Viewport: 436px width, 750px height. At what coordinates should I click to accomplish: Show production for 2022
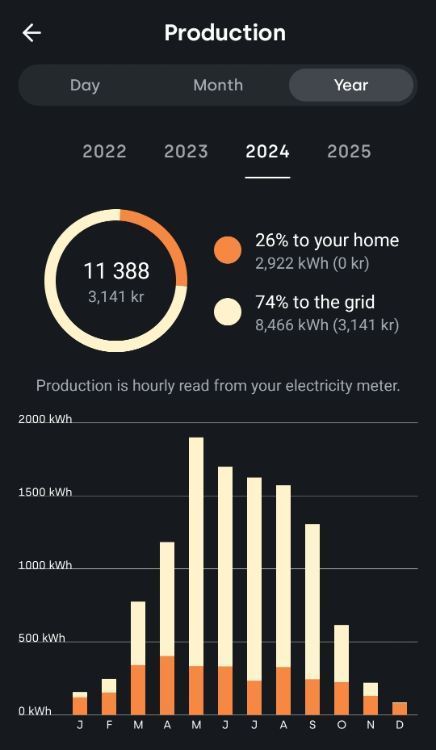coord(105,152)
